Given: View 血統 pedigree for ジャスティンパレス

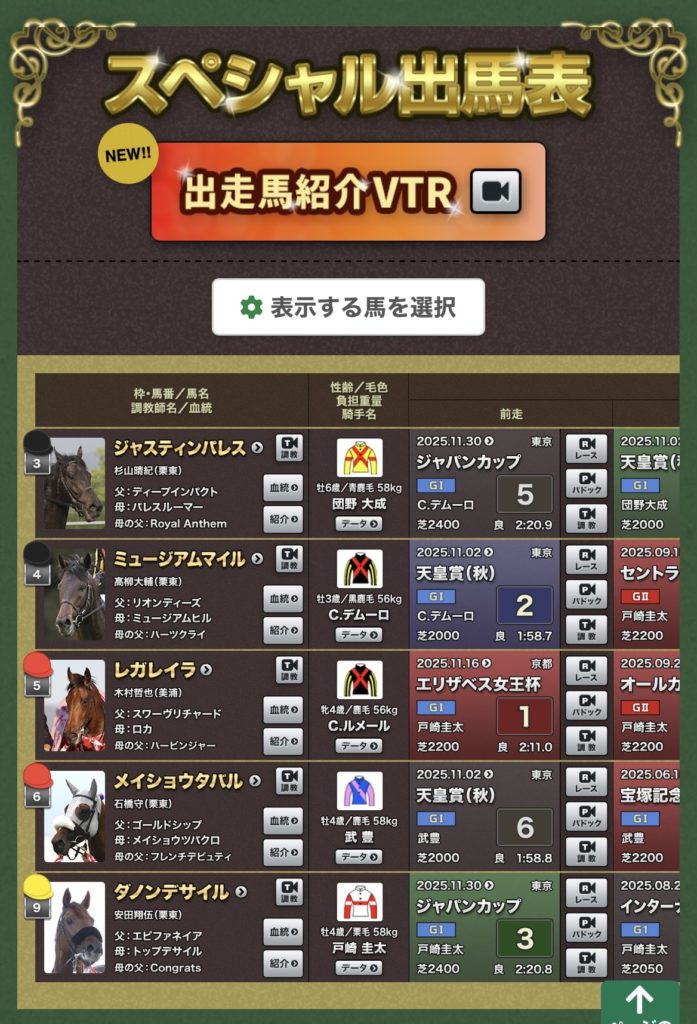Looking at the screenshot, I should point(283,488).
